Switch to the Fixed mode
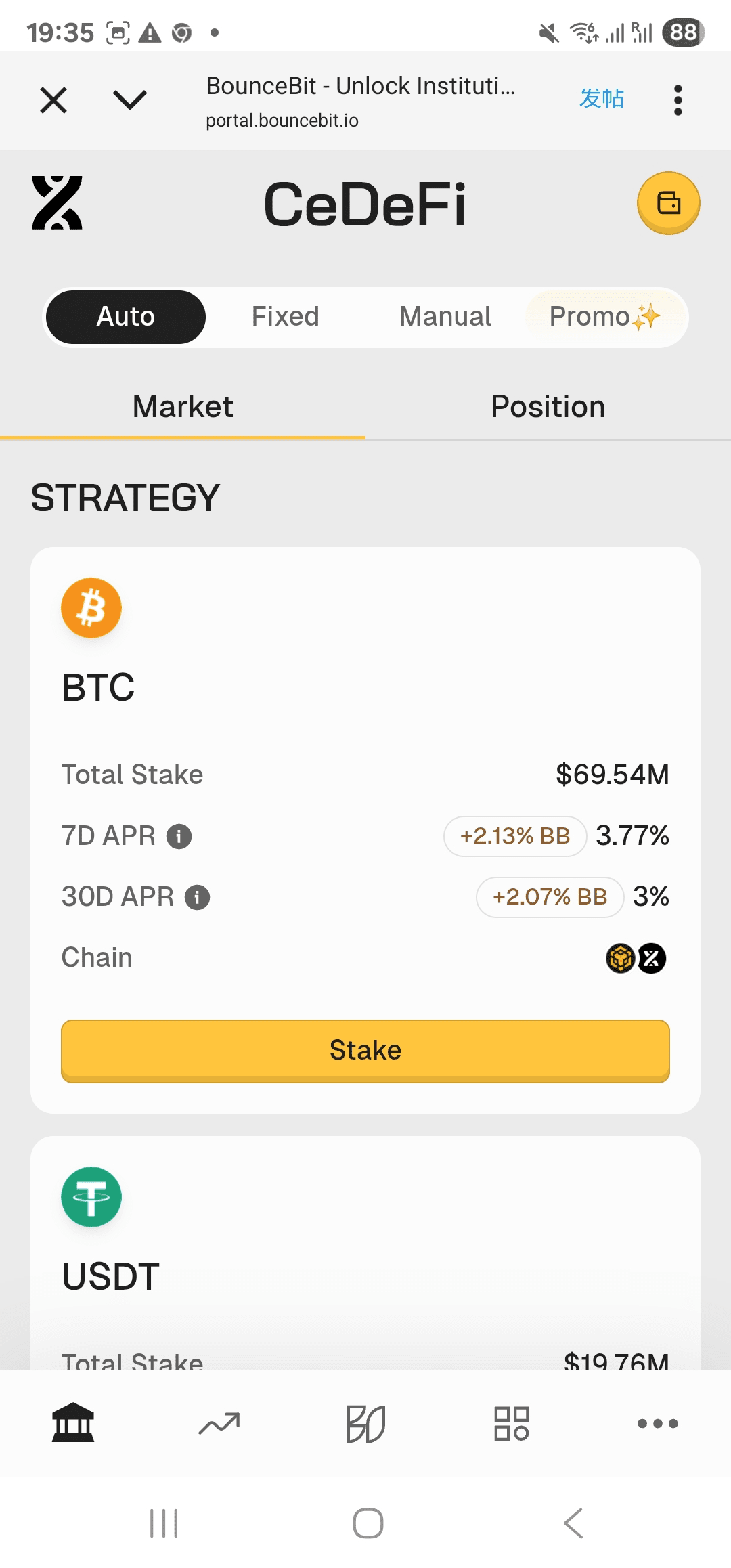This screenshot has height=1568, width=731. [x=285, y=317]
